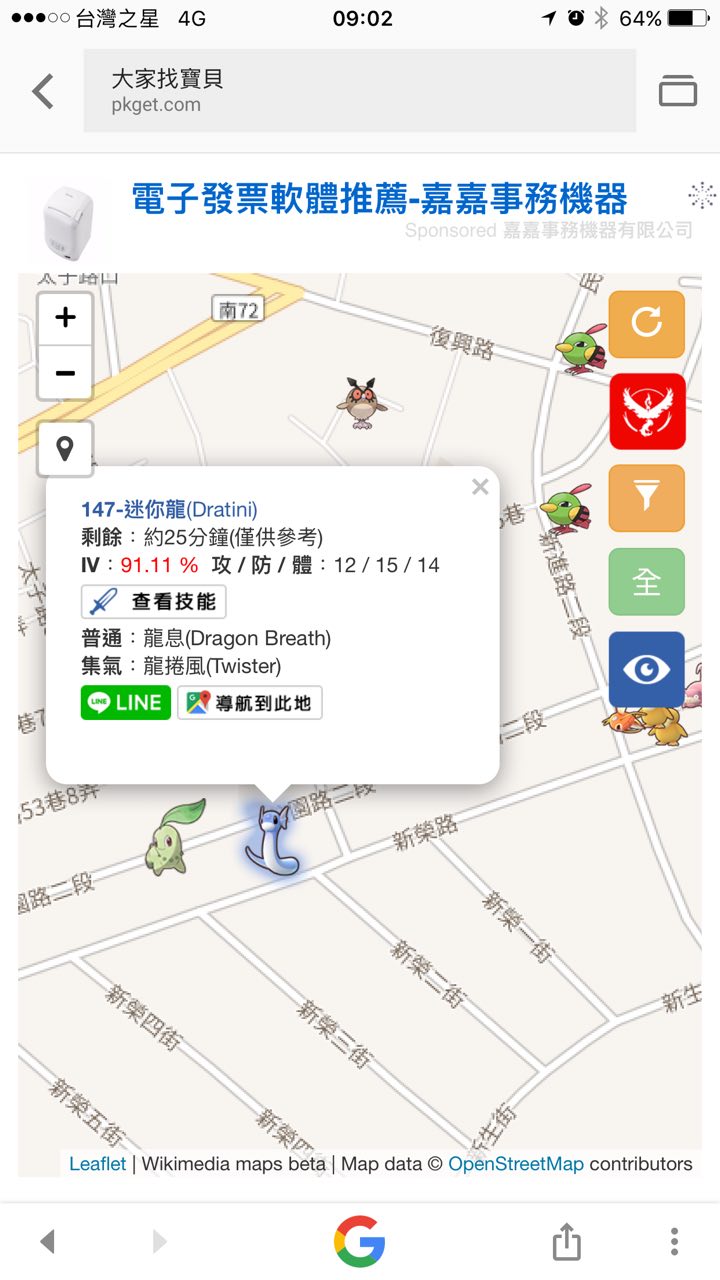
Task: Close the Dratini info popup
Action: coord(480,487)
